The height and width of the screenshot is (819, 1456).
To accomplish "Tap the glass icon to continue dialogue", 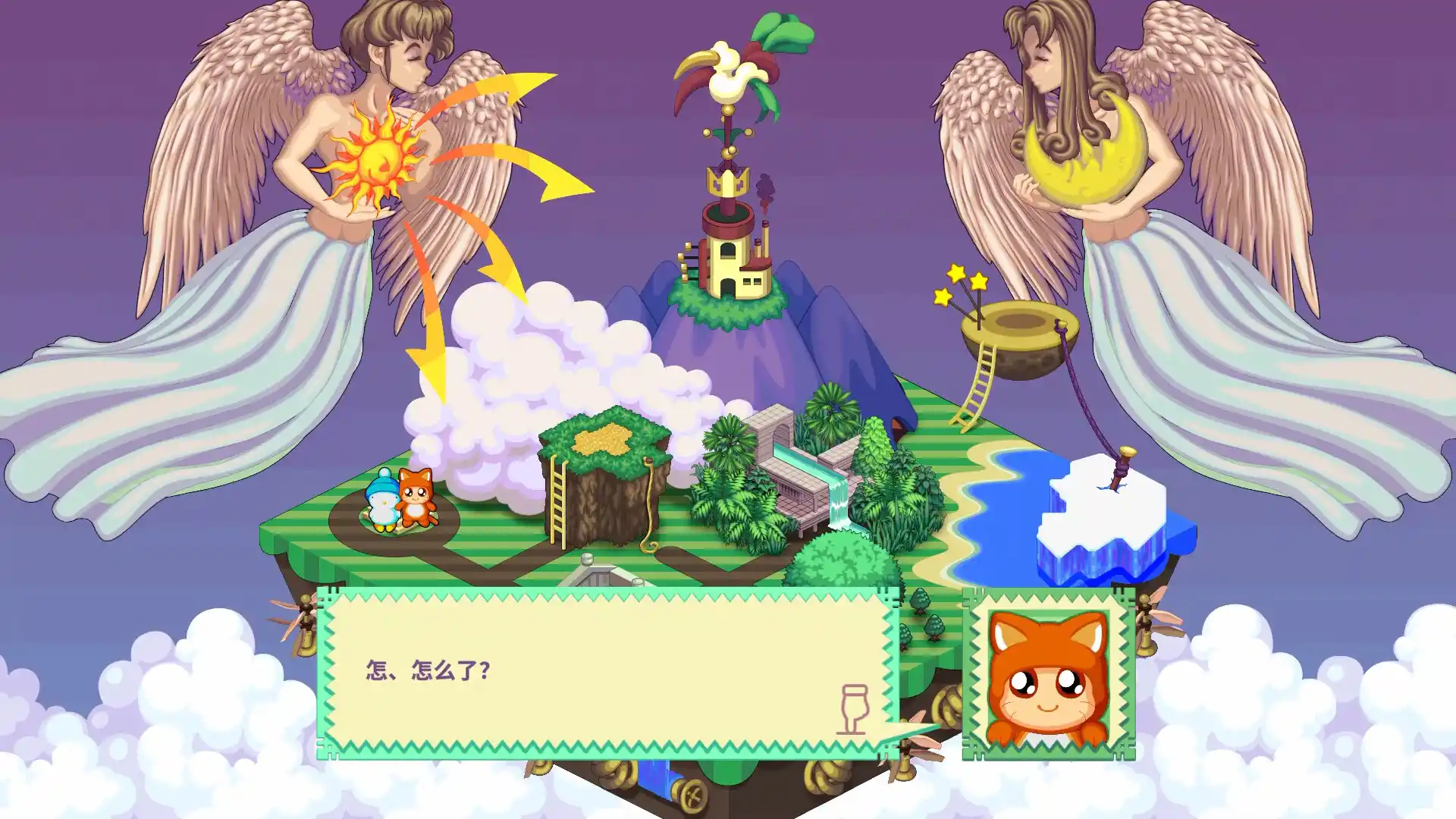I will [854, 709].
